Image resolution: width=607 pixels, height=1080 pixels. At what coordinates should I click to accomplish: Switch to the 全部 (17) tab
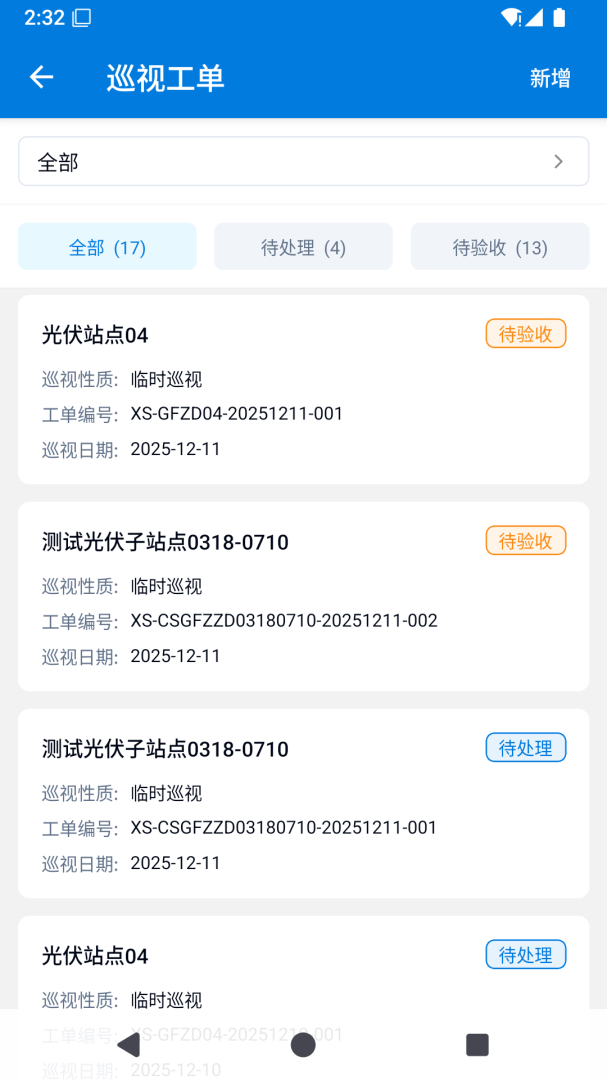pos(107,247)
